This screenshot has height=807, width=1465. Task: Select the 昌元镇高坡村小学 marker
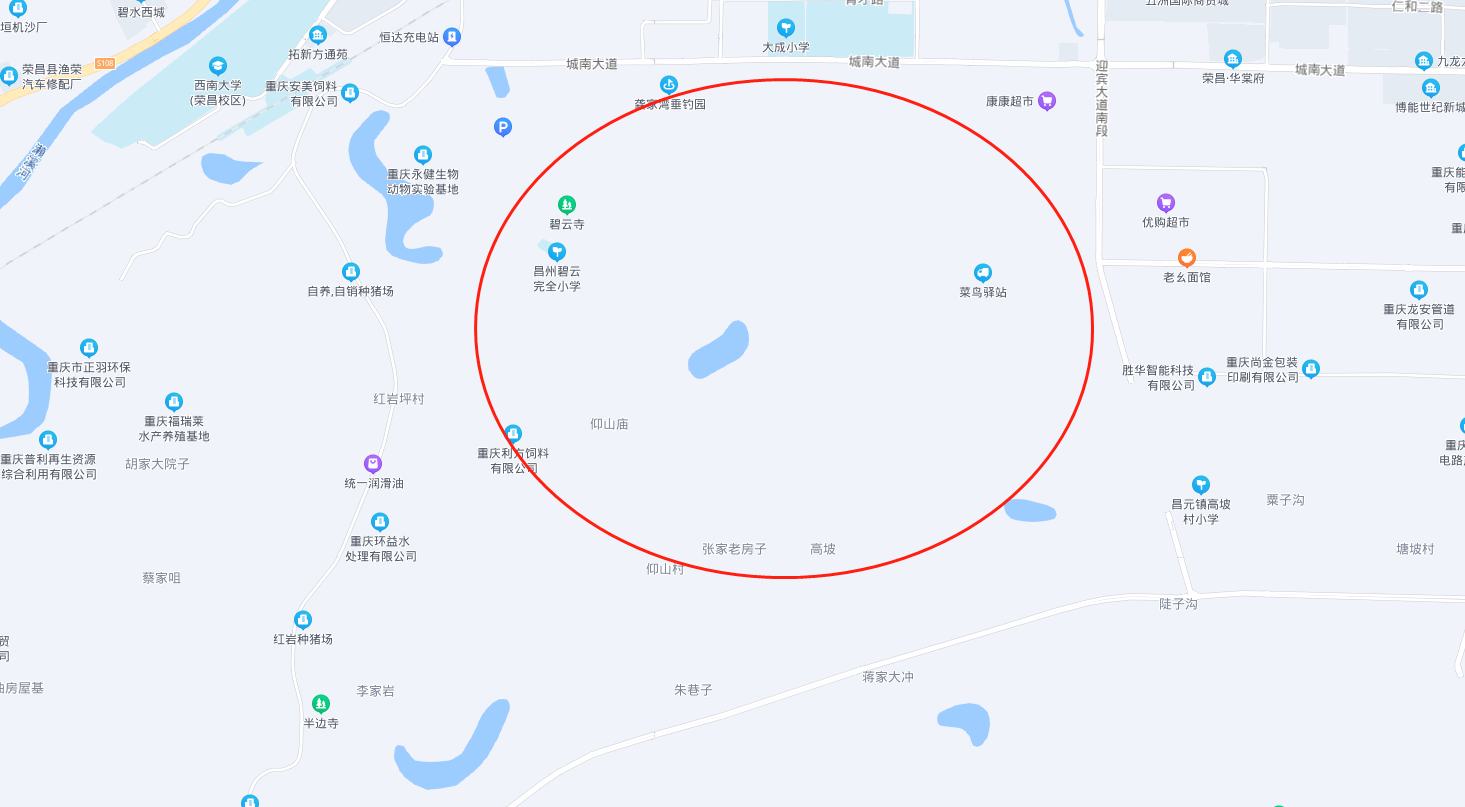point(1200,485)
